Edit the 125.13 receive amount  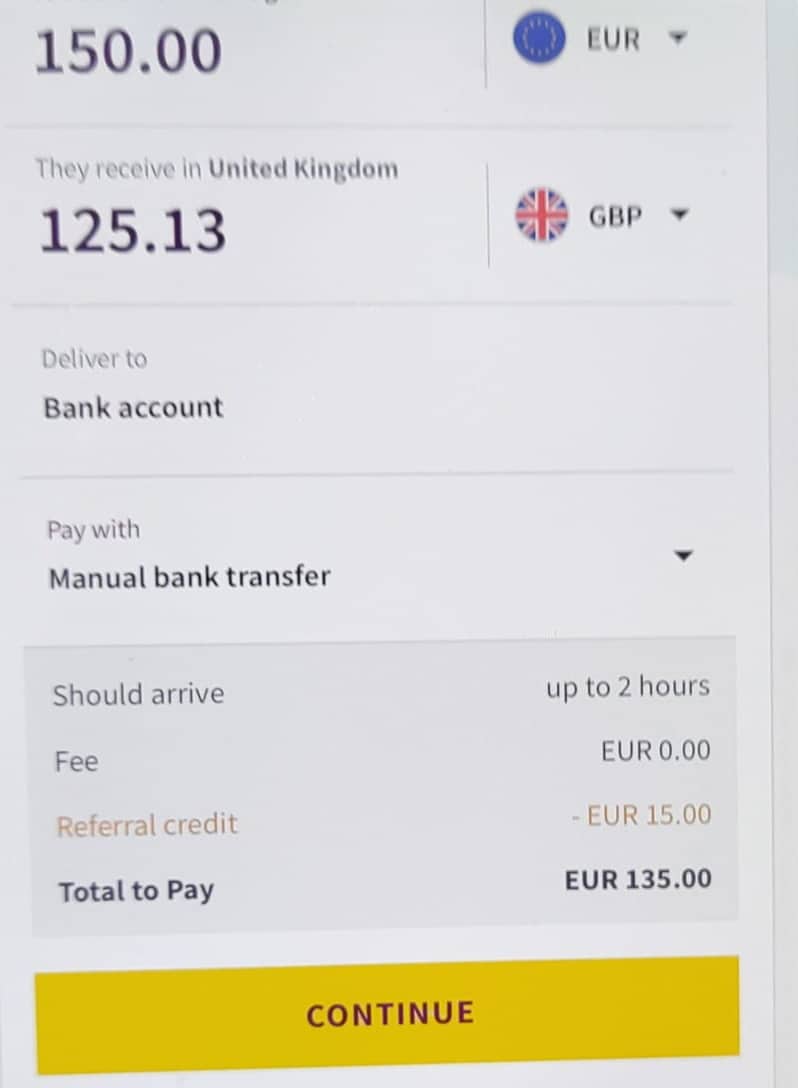click(133, 231)
